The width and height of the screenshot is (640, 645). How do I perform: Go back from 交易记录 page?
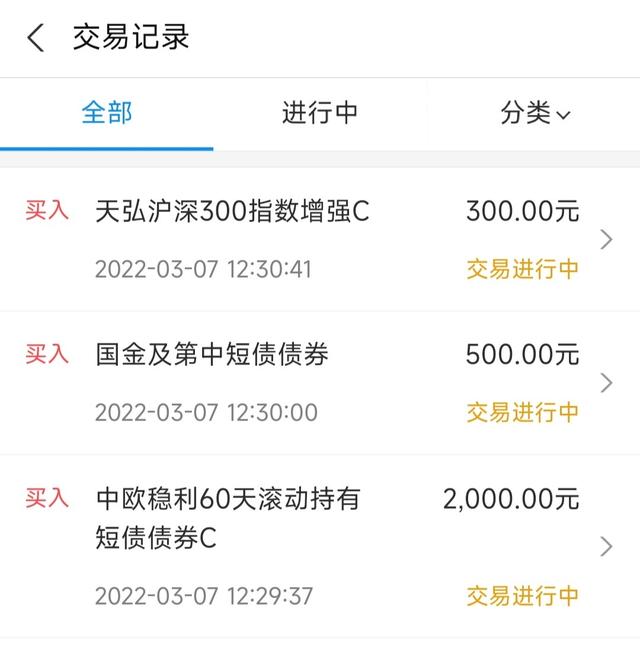pos(36,39)
